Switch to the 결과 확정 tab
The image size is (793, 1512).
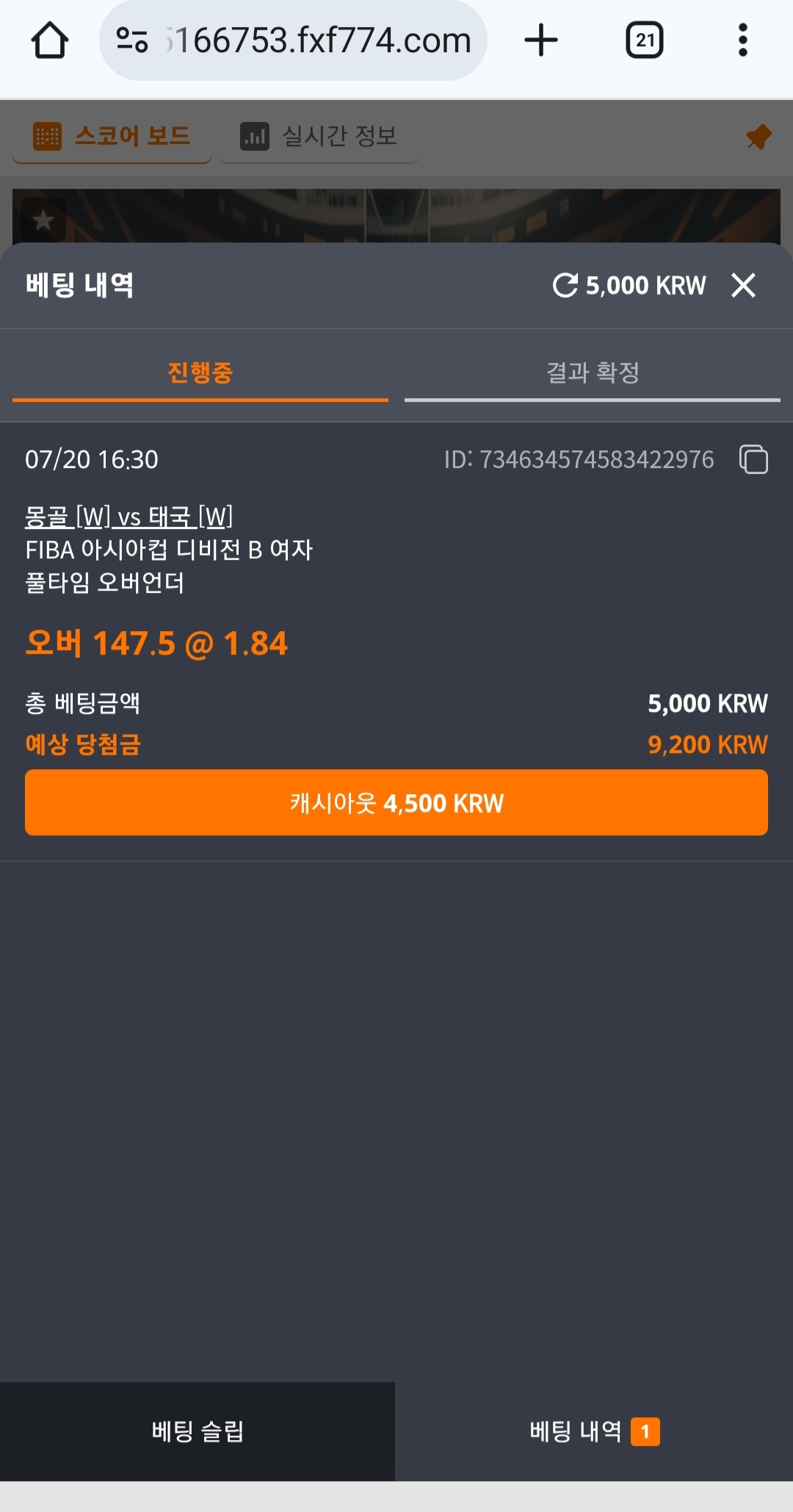[593, 372]
